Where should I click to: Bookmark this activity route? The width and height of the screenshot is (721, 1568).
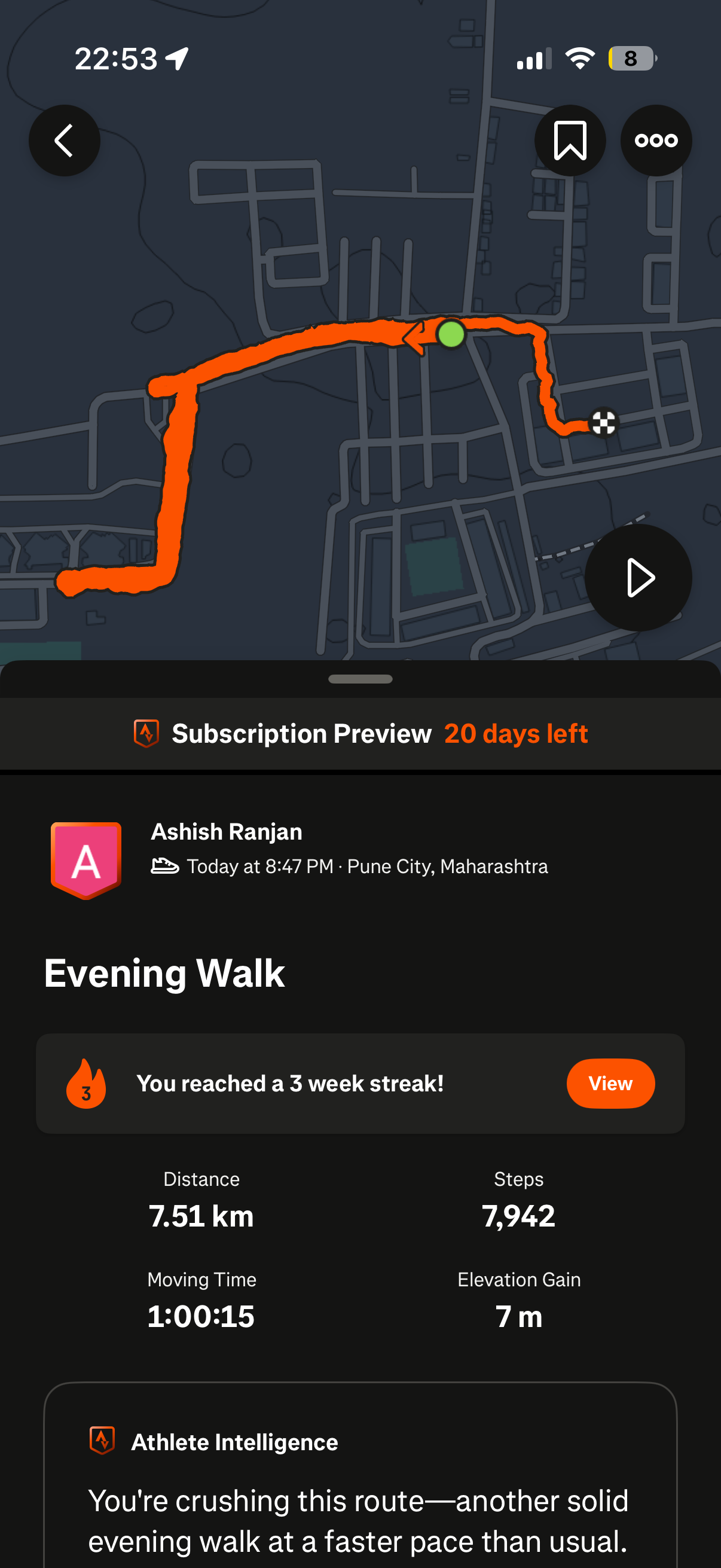[x=570, y=141]
